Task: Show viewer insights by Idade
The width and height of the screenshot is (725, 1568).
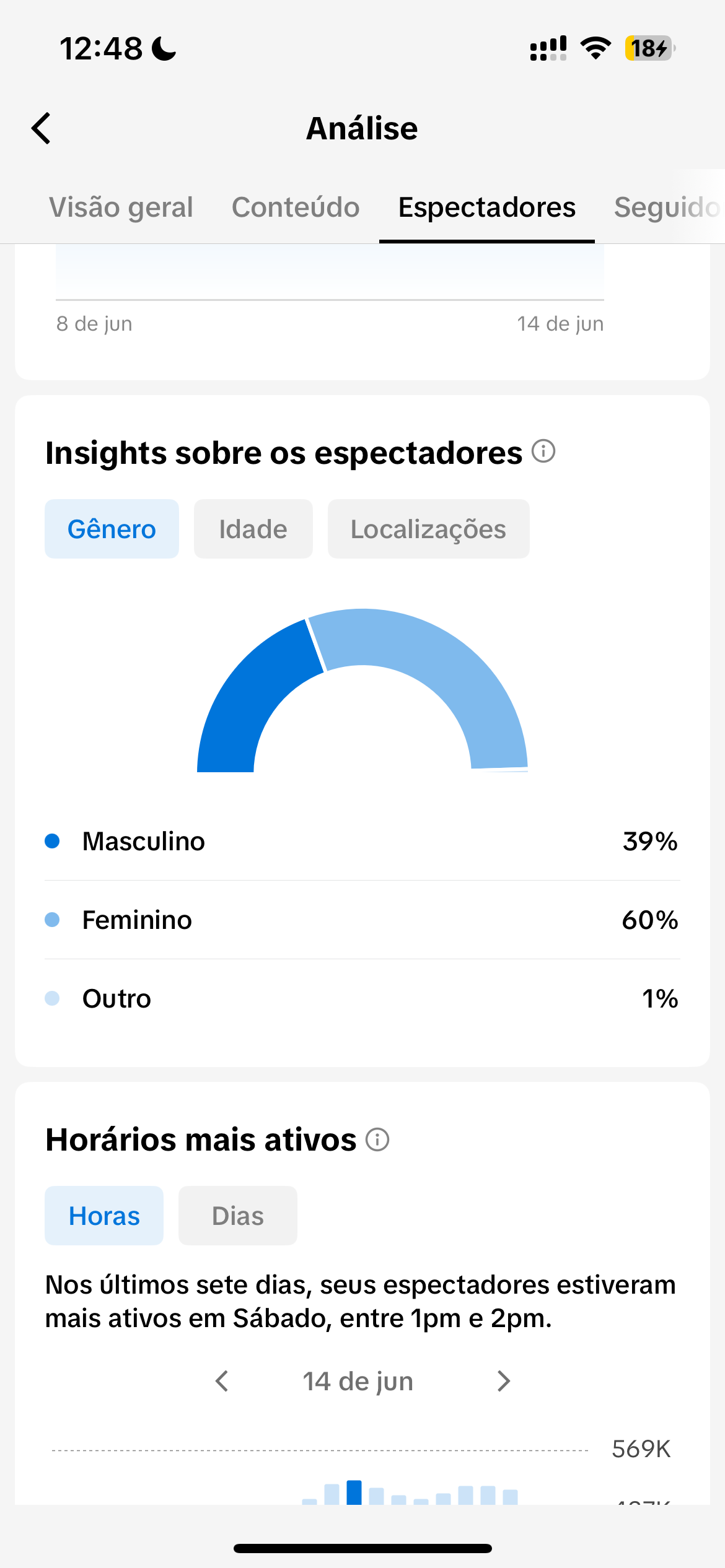Action: 253,529
